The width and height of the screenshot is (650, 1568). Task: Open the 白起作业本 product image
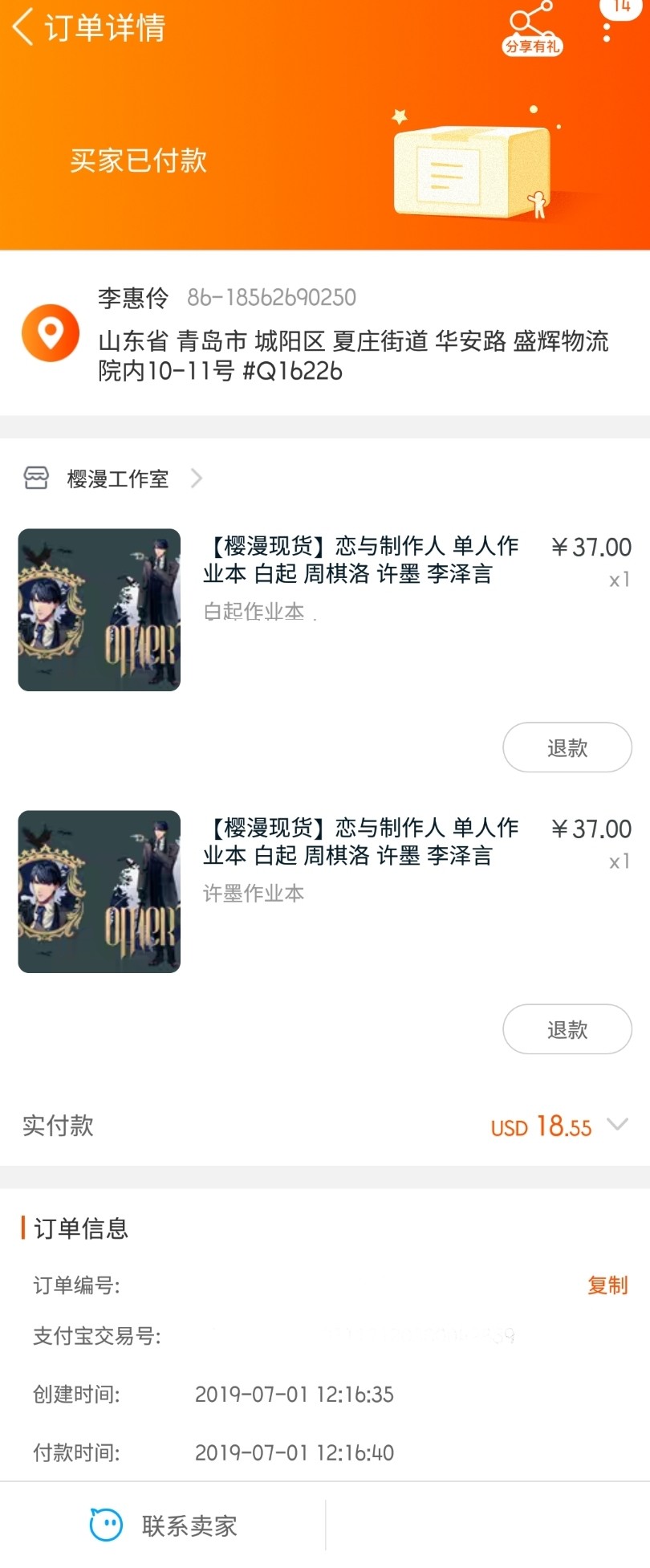100,609
